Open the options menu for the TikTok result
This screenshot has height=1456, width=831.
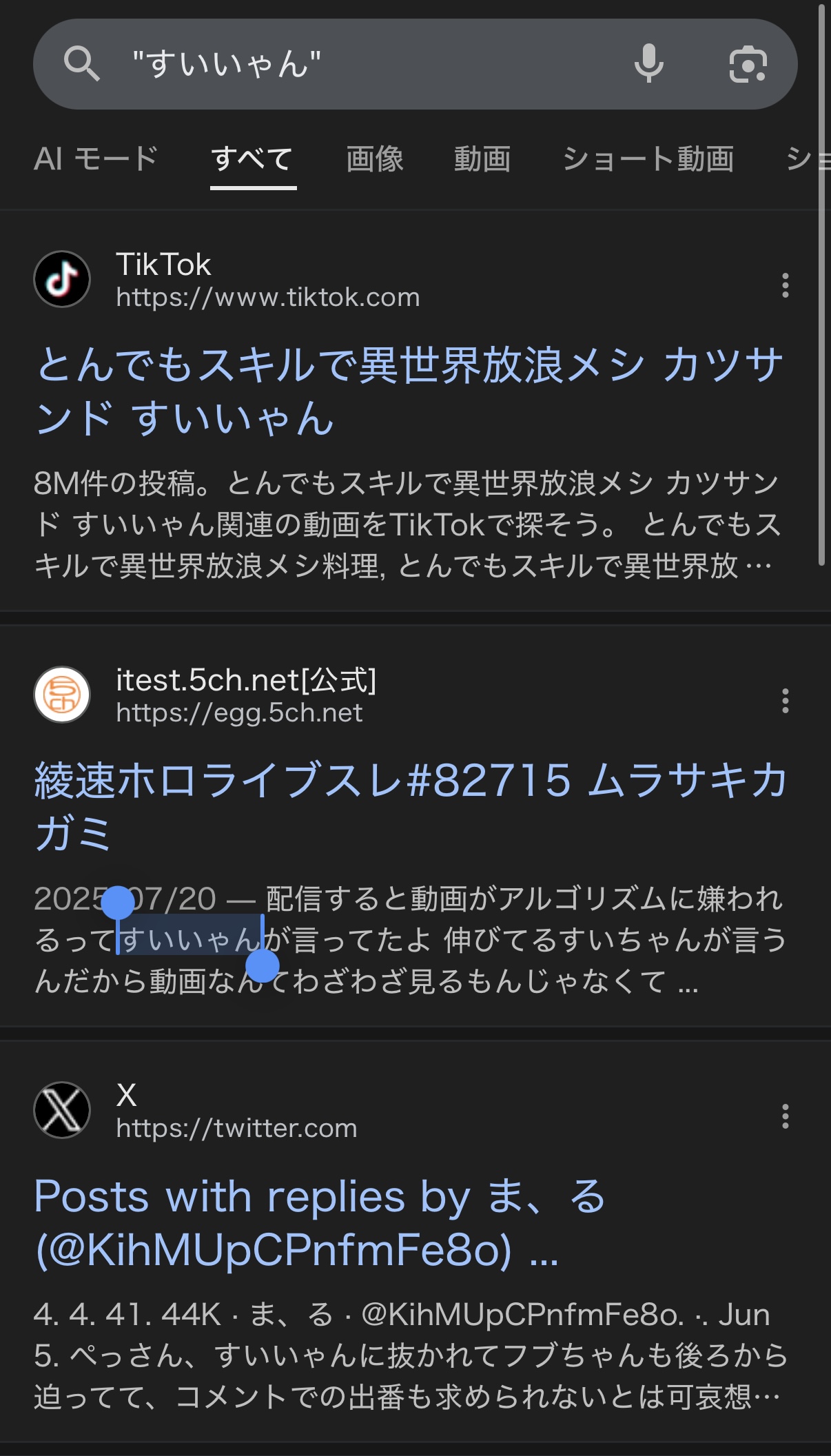785,285
